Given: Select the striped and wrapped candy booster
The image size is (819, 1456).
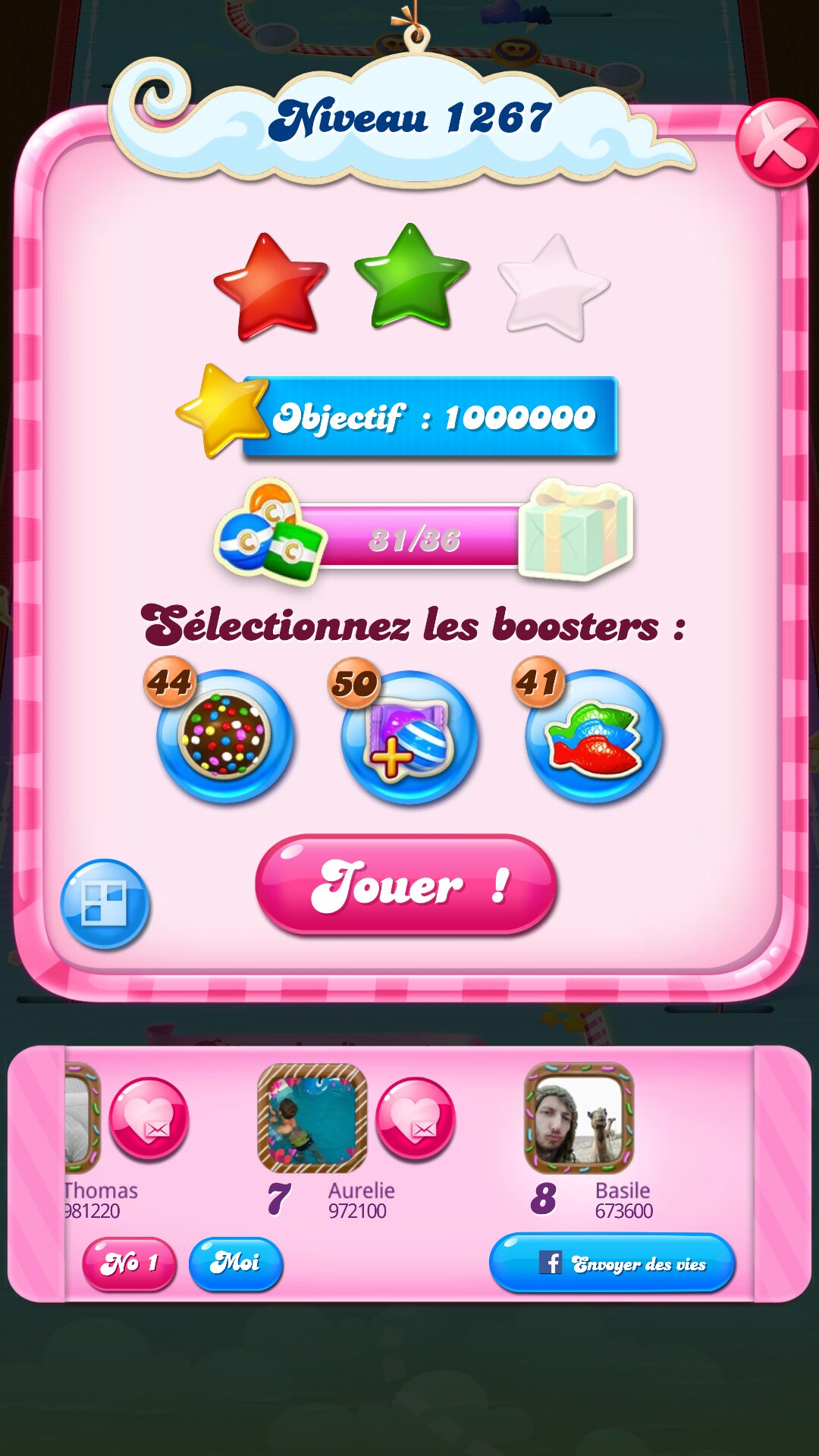Looking at the screenshot, I should click(x=409, y=737).
